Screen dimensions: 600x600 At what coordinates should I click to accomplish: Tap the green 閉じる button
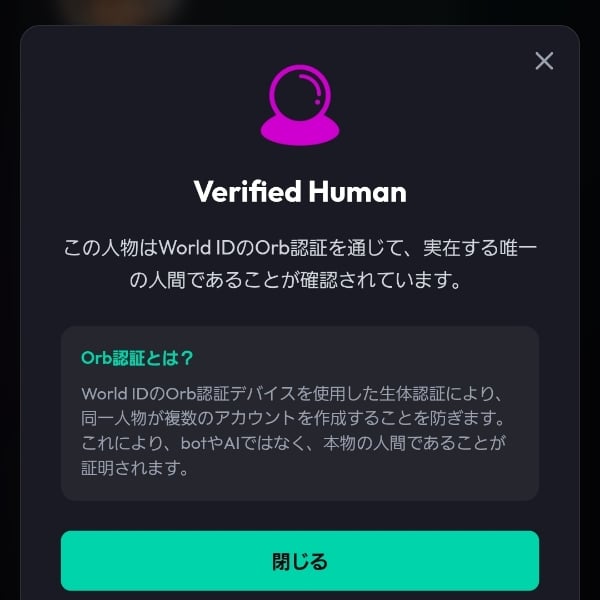coord(300,561)
